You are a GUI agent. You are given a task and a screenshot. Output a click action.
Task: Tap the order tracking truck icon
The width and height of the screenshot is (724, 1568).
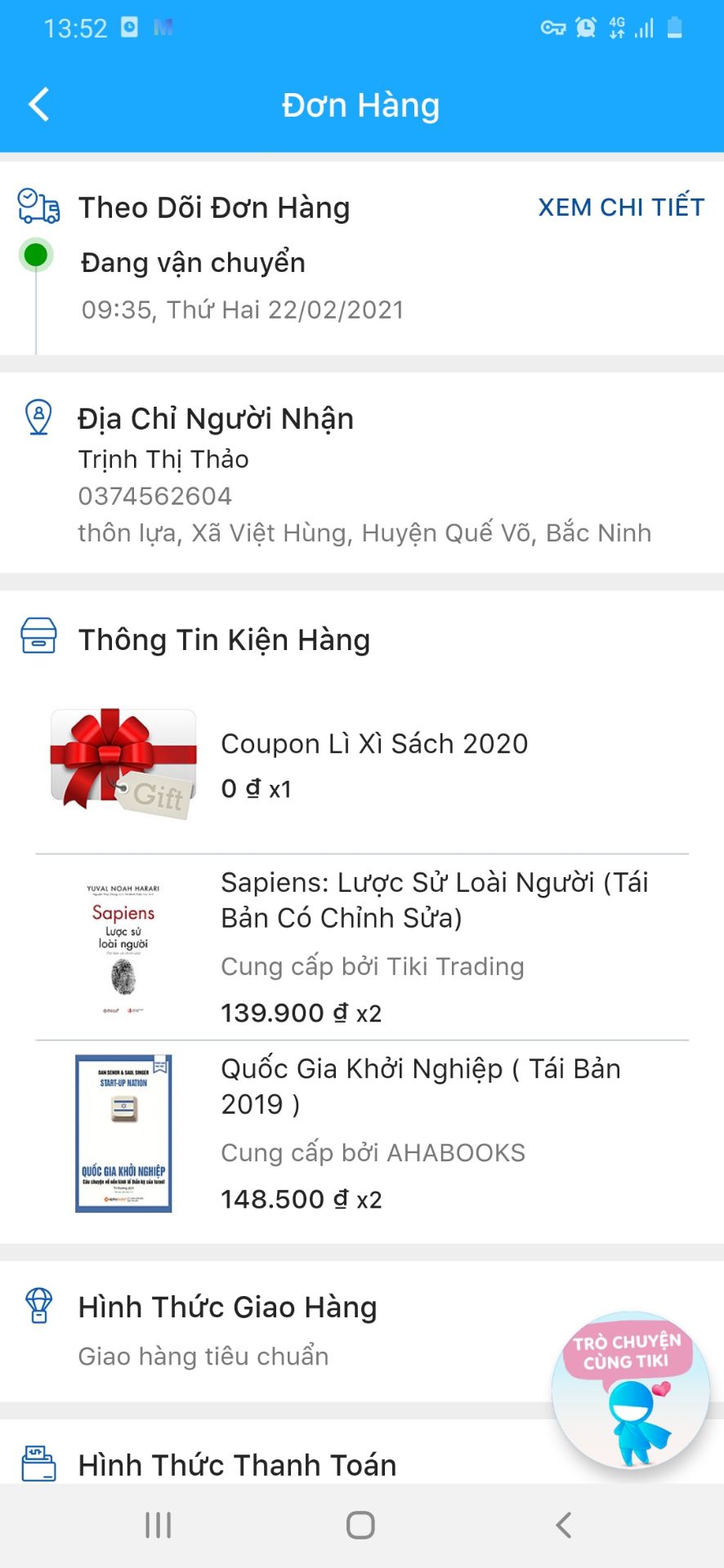point(38,207)
